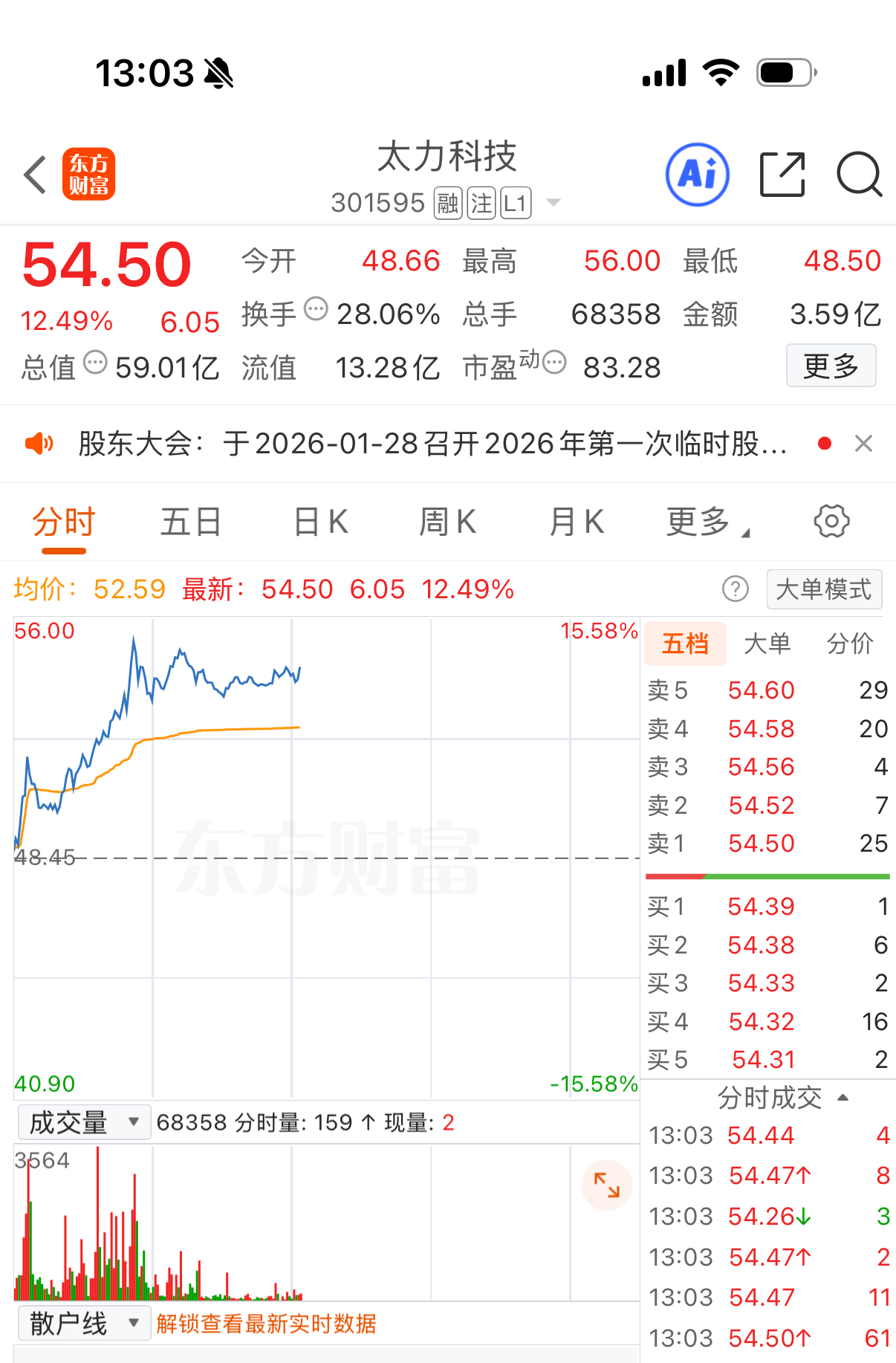This screenshot has width=896, height=1363.
Task: Switch to the 周K chart tab
Action: coord(447,522)
